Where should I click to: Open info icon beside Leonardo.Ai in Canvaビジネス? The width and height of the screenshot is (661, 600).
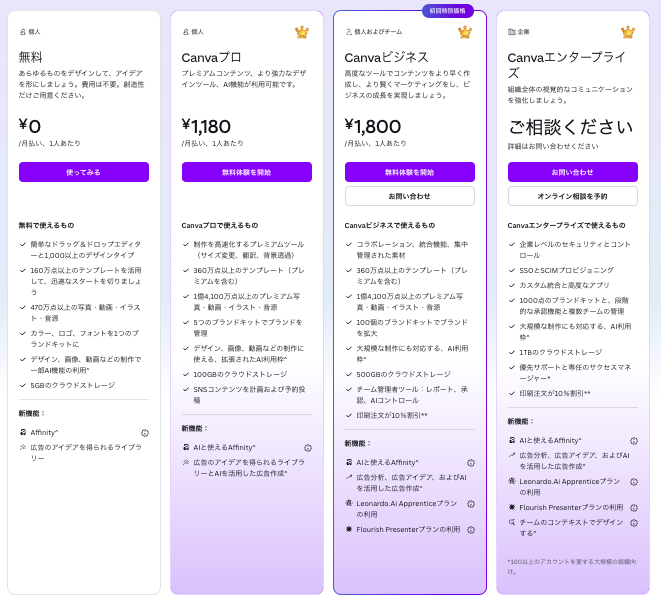pos(471,504)
